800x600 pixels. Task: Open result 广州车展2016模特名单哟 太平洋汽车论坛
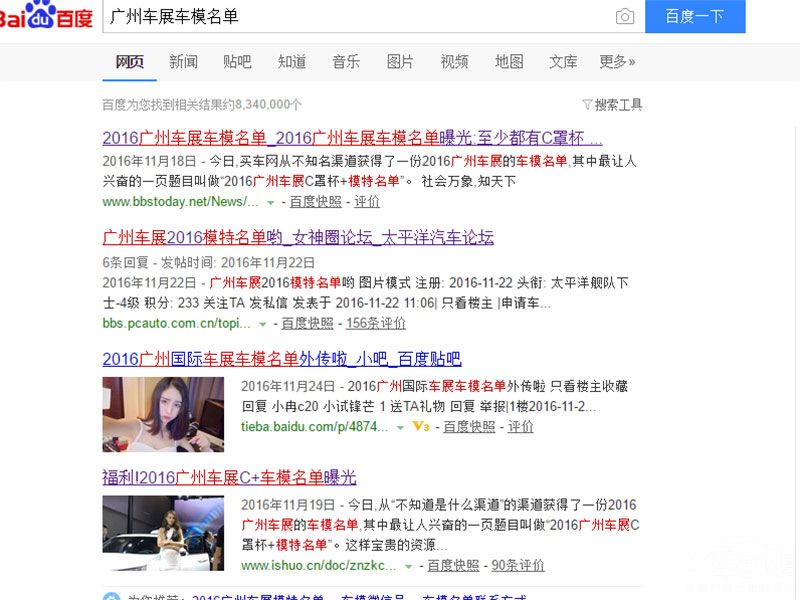coord(298,238)
